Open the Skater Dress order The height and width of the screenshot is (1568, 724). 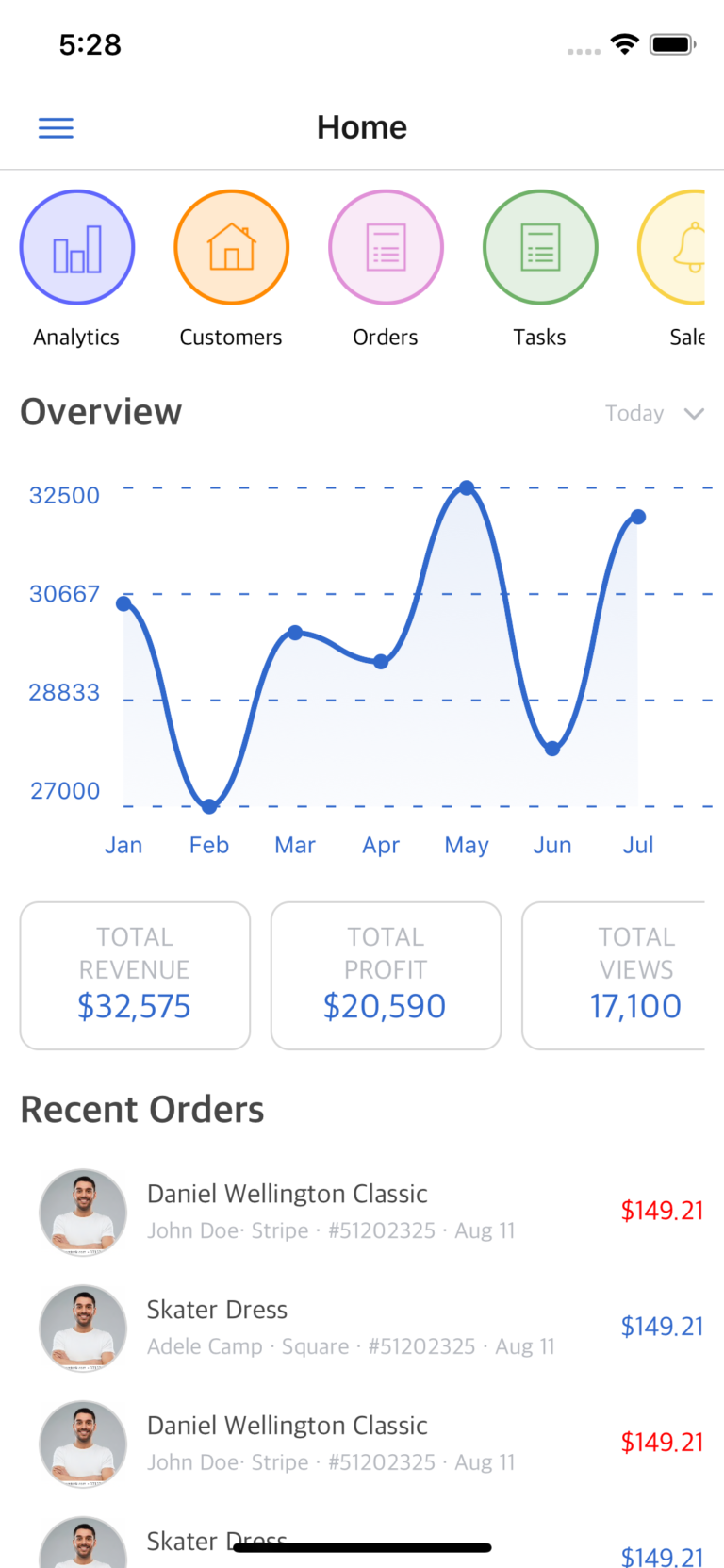217,1310
